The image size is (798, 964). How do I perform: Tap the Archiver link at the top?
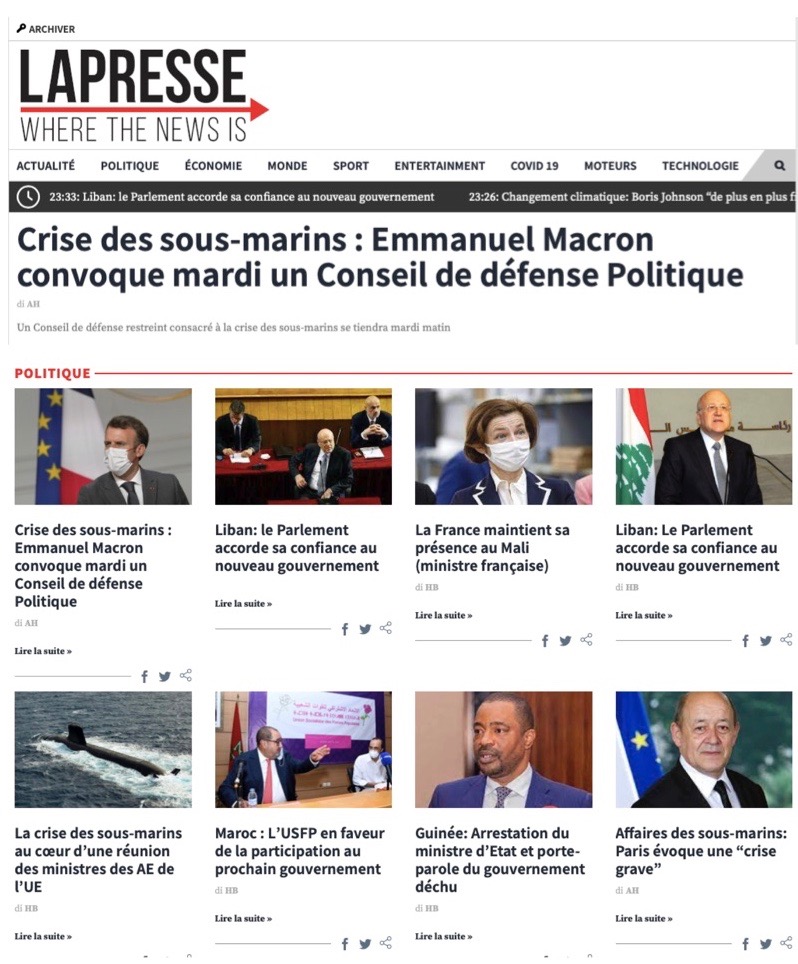(46, 29)
